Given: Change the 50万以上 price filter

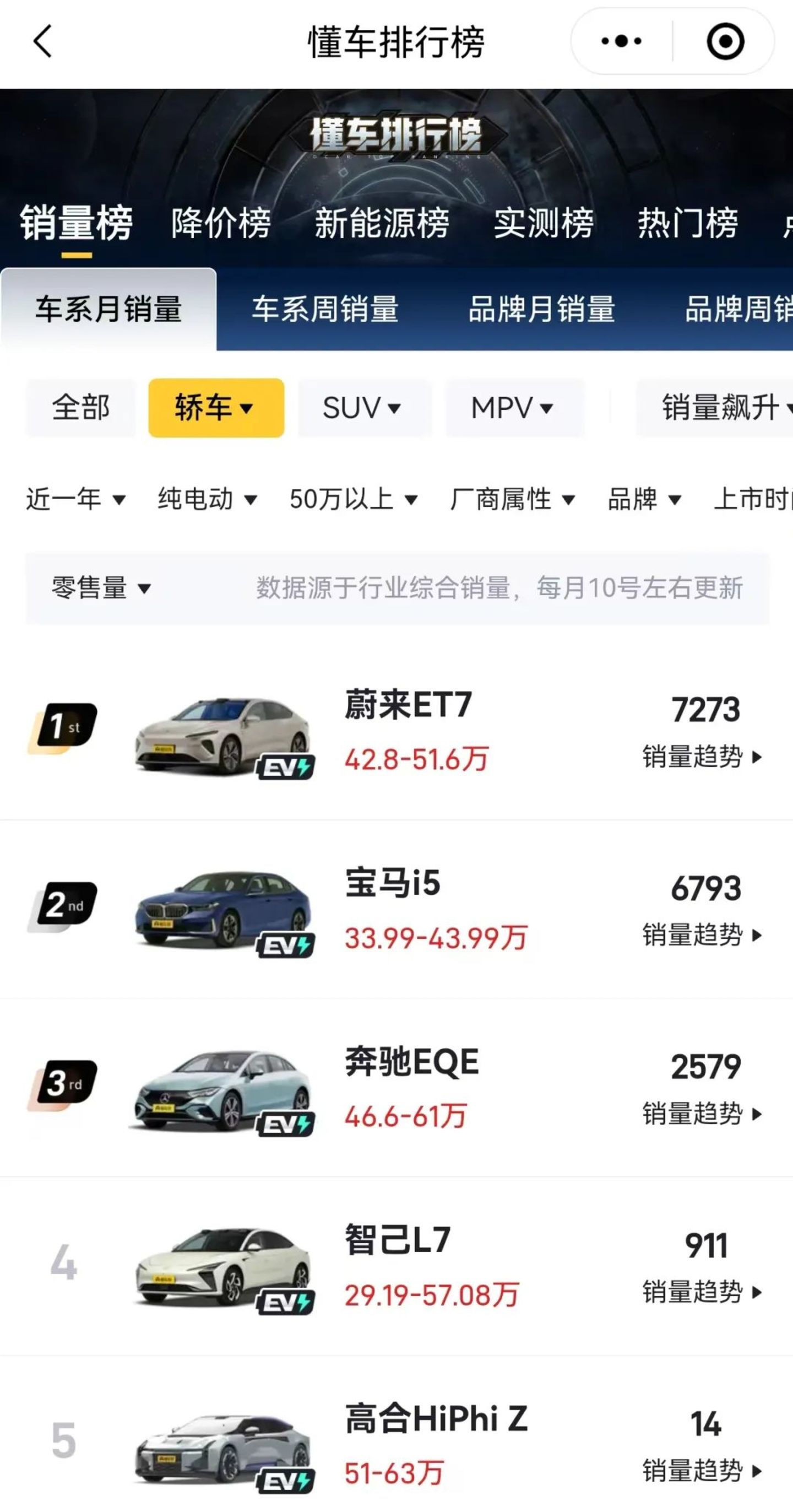Looking at the screenshot, I should click(x=353, y=499).
